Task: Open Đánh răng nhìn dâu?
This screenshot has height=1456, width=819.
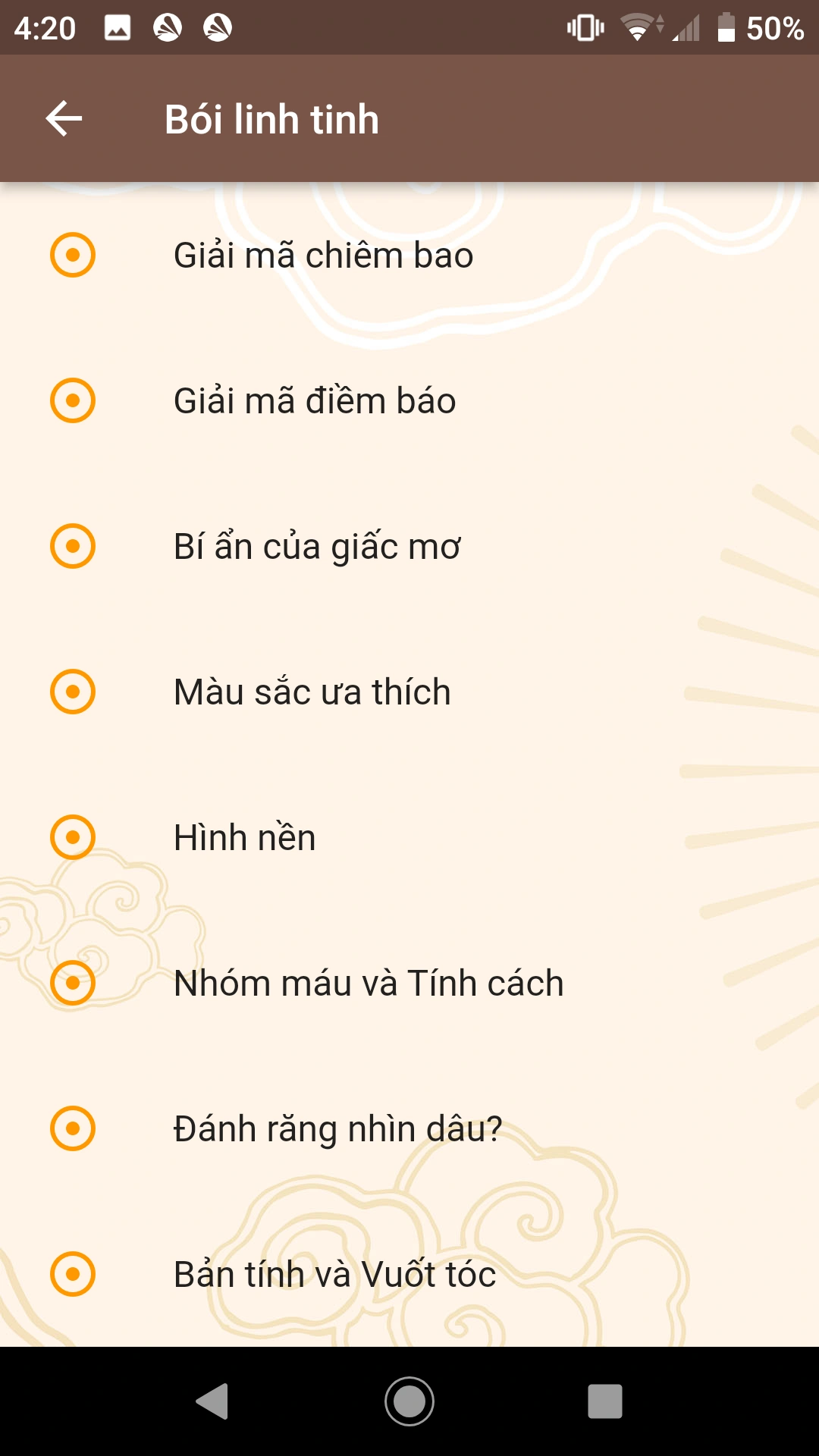Action: tap(336, 1128)
